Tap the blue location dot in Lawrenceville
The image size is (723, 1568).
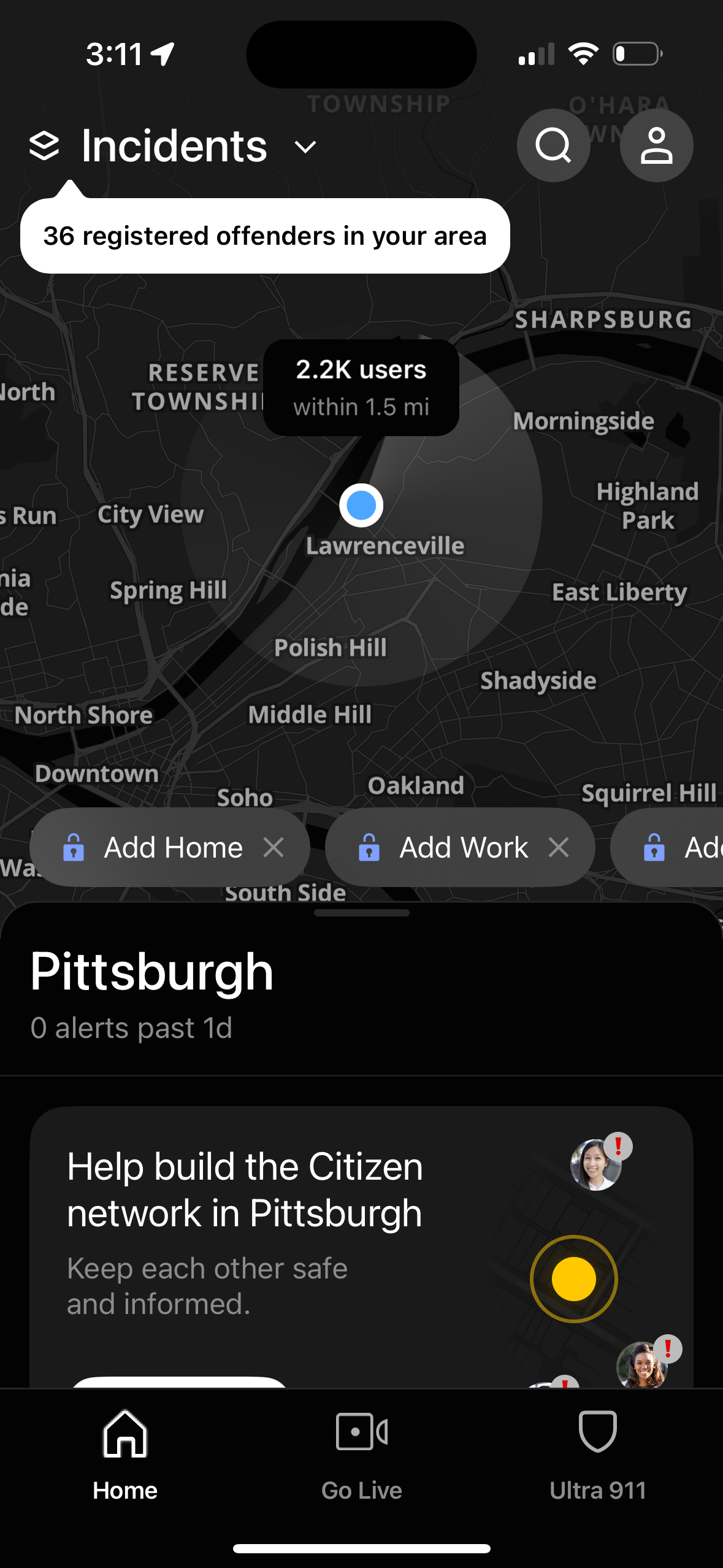tap(361, 504)
